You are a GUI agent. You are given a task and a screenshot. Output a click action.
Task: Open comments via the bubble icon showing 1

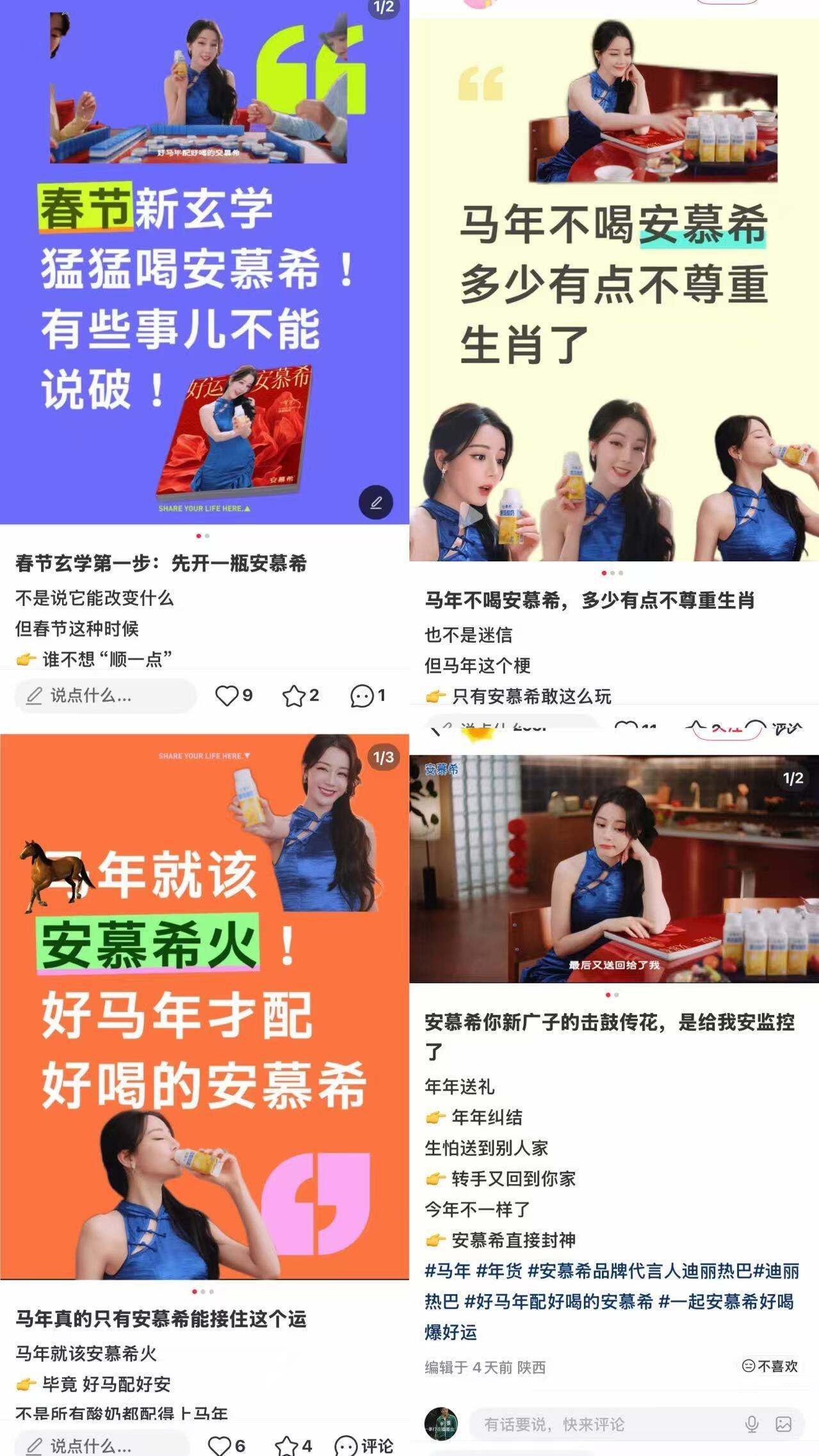[361, 697]
